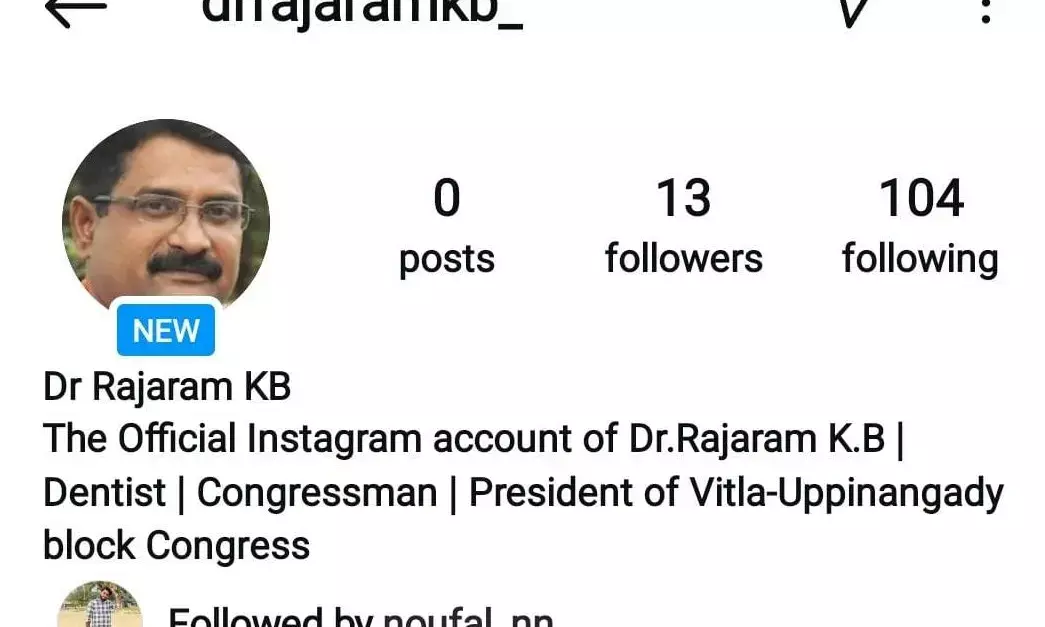
Task: Open the three-dot overflow menu
Action: pos(986,10)
